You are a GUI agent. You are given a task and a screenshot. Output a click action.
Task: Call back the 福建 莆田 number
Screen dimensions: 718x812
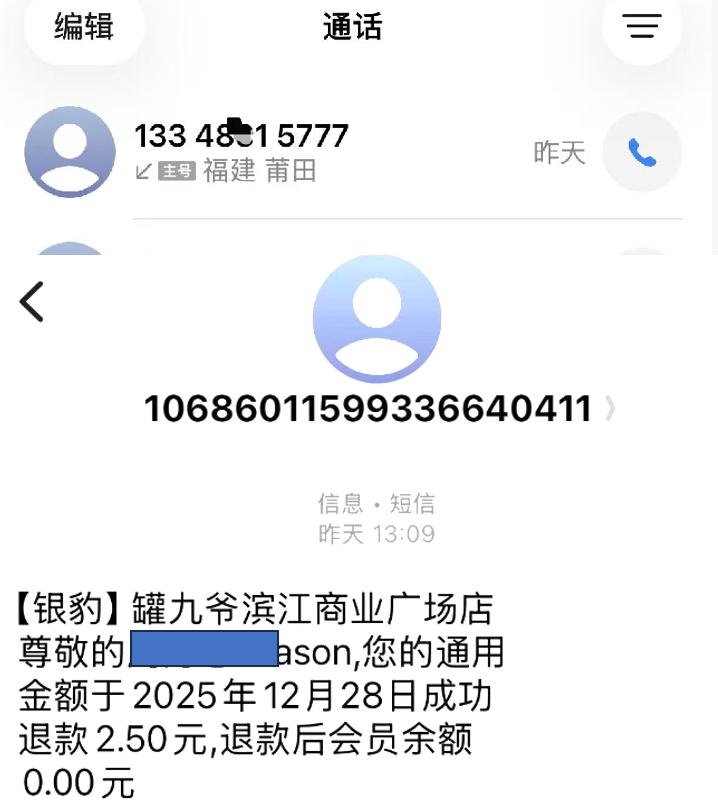(x=642, y=153)
